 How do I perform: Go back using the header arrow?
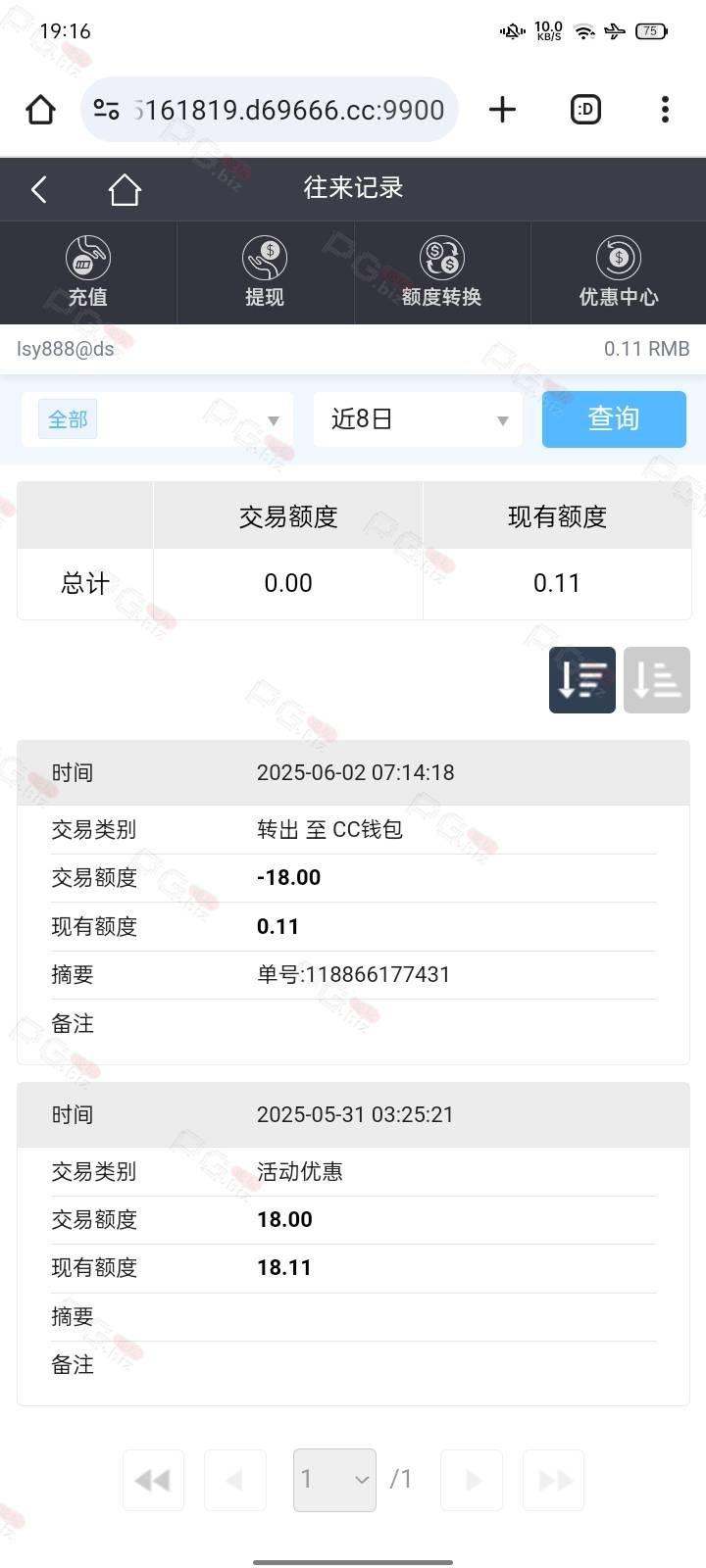[39, 189]
